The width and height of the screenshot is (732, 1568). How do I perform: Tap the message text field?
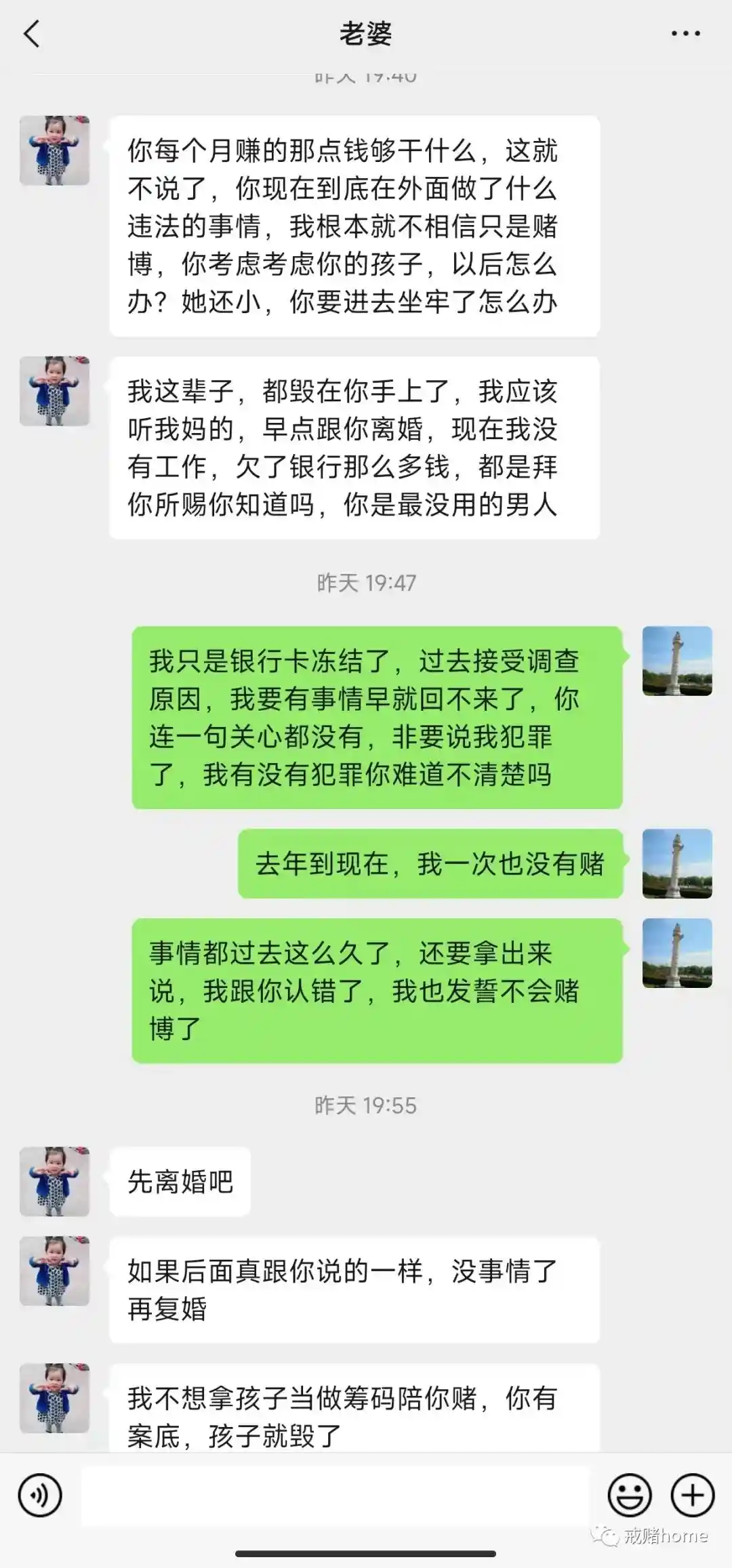(335, 1496)
